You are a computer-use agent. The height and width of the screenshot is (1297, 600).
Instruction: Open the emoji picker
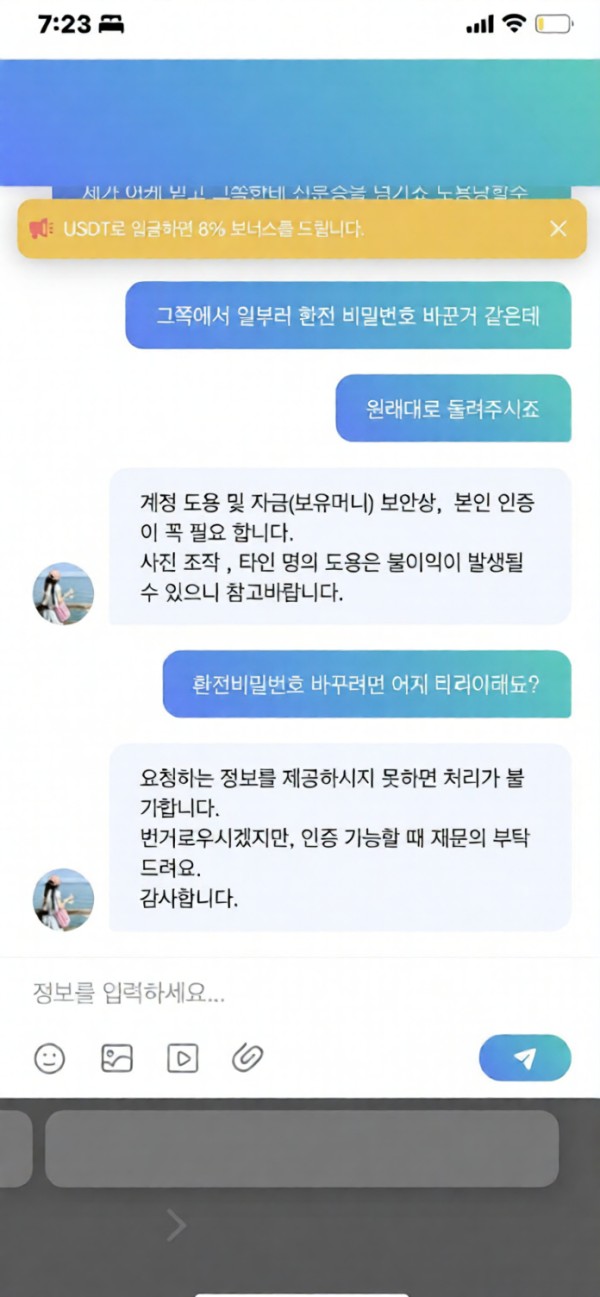coord(50,1058)
